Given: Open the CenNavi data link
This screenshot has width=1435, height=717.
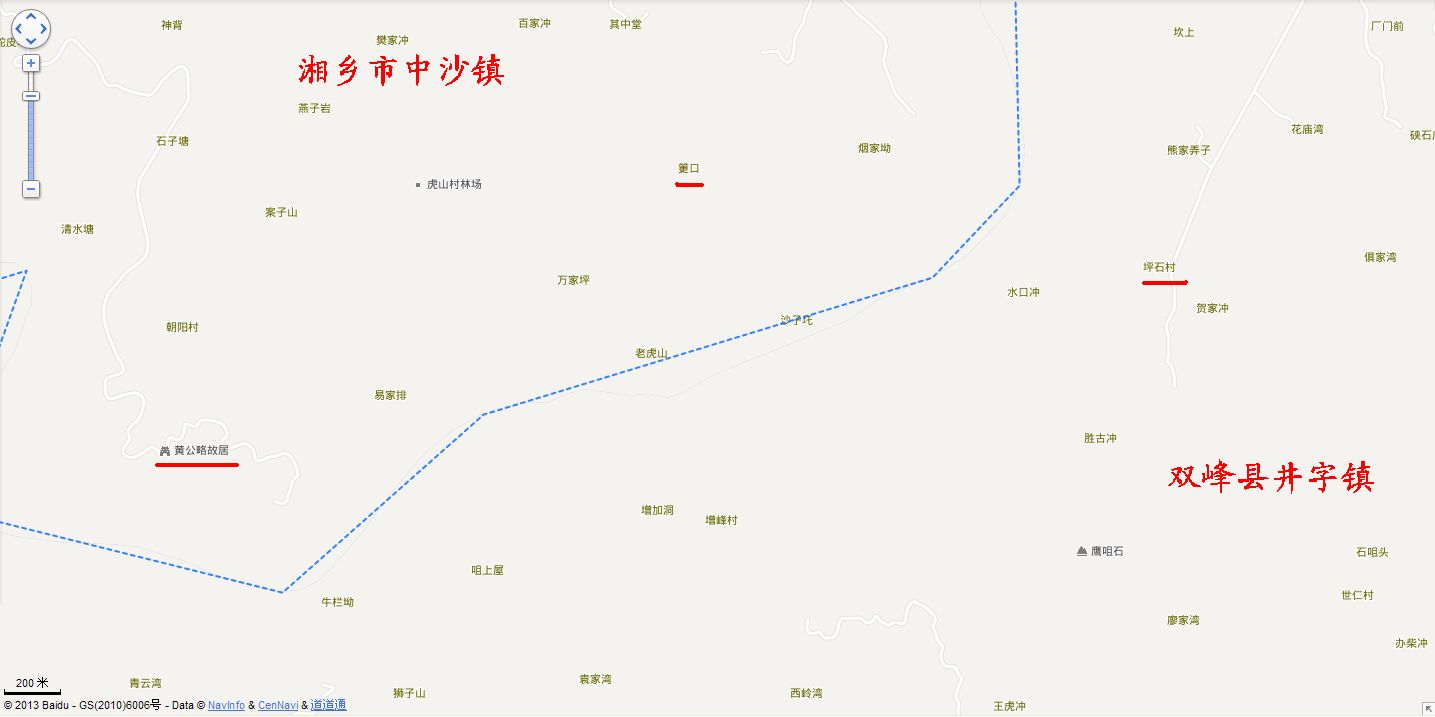Looking at the screenshot, I should [278, 705].
